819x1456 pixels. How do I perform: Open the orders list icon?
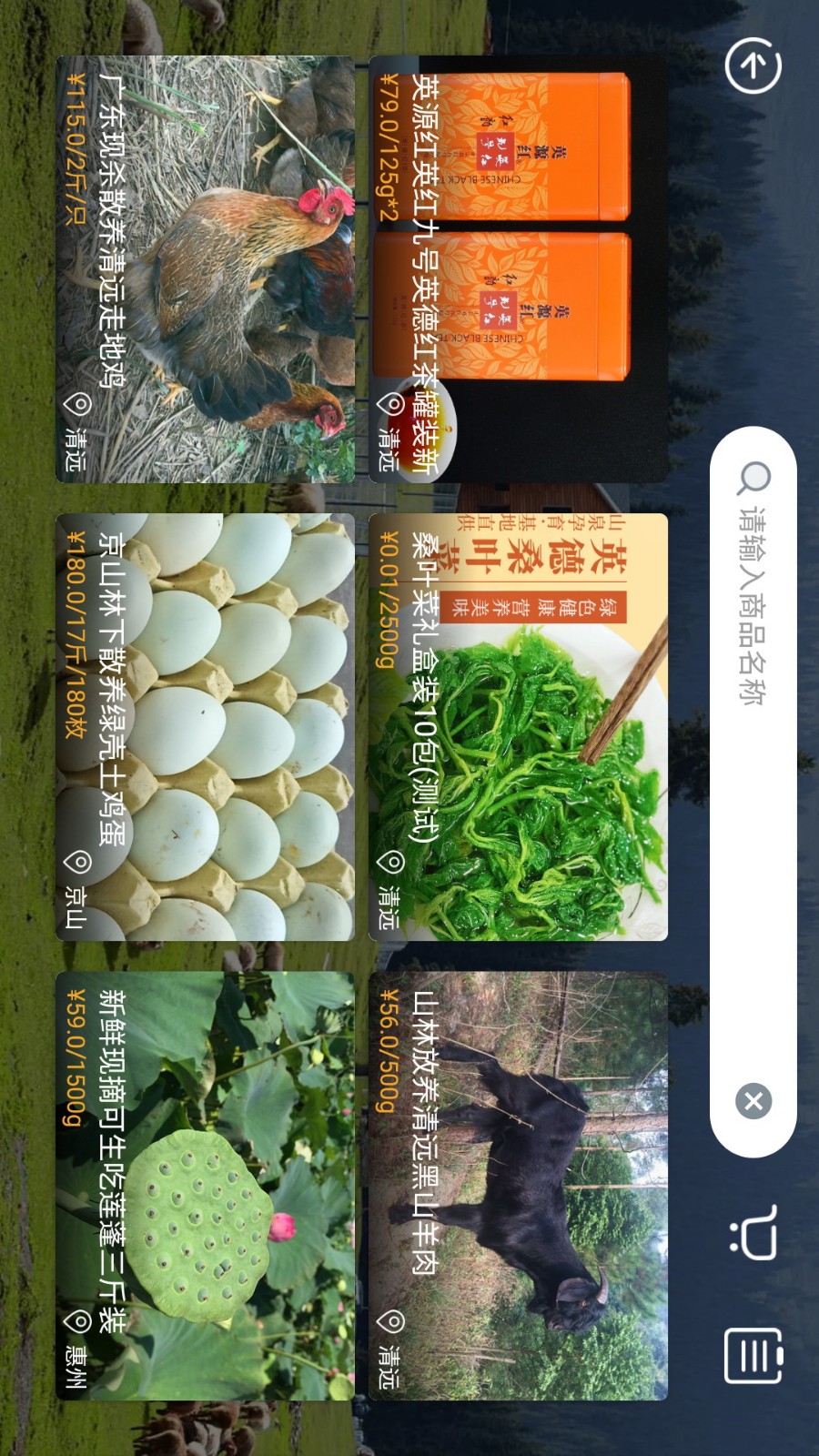753,1356
